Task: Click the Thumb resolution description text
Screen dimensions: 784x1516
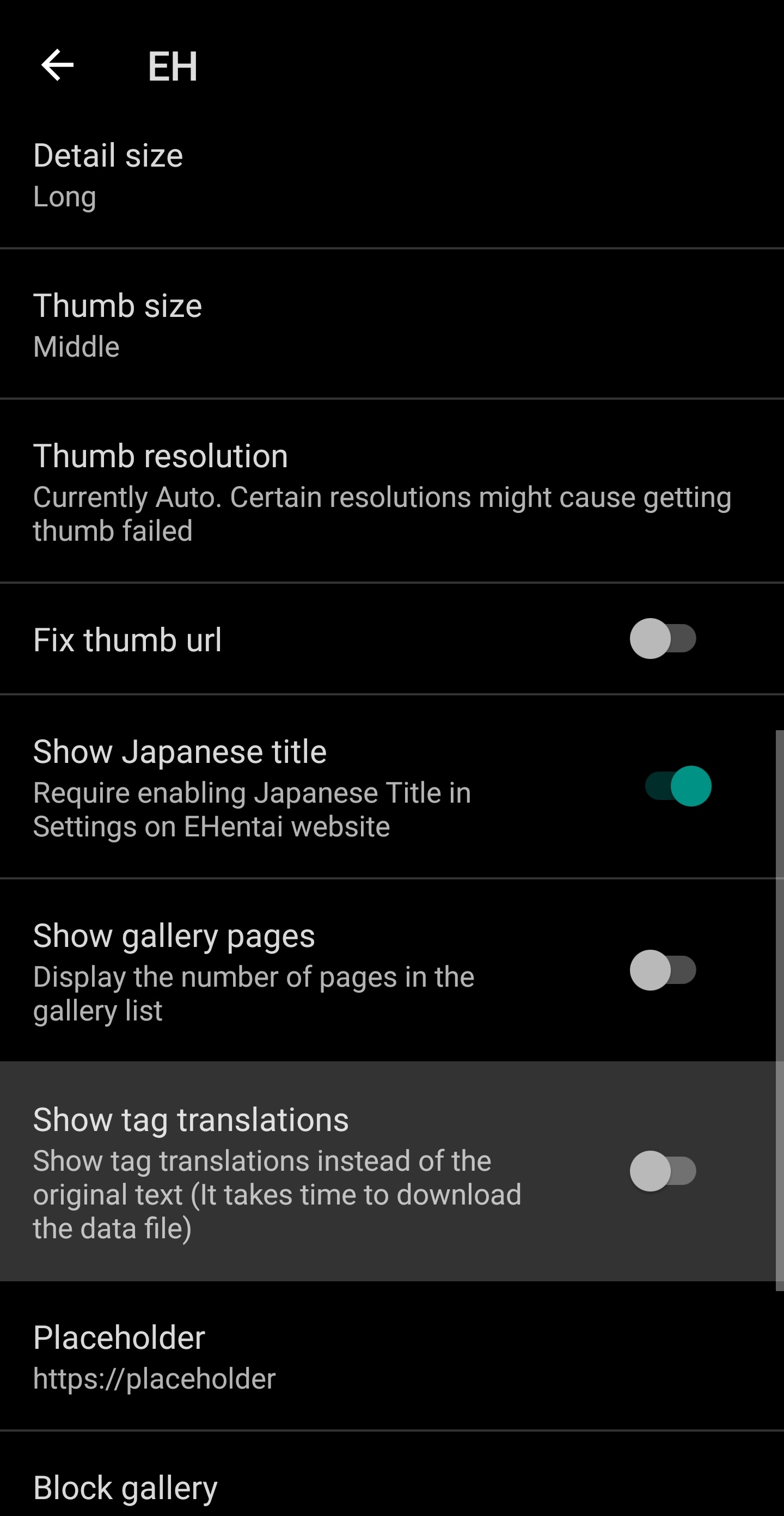Action: click(383, 512)
